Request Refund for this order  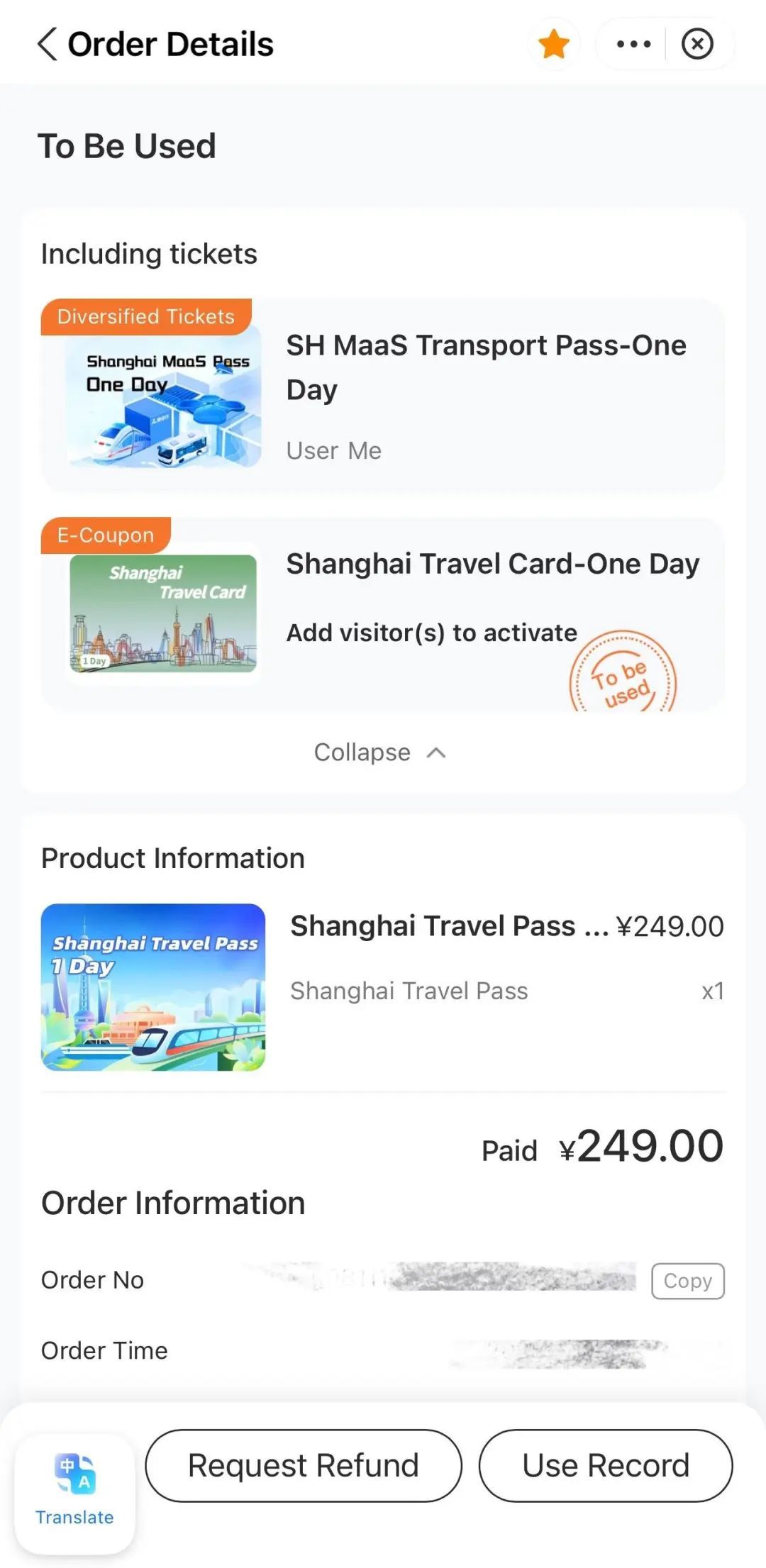click(304, 1466)
